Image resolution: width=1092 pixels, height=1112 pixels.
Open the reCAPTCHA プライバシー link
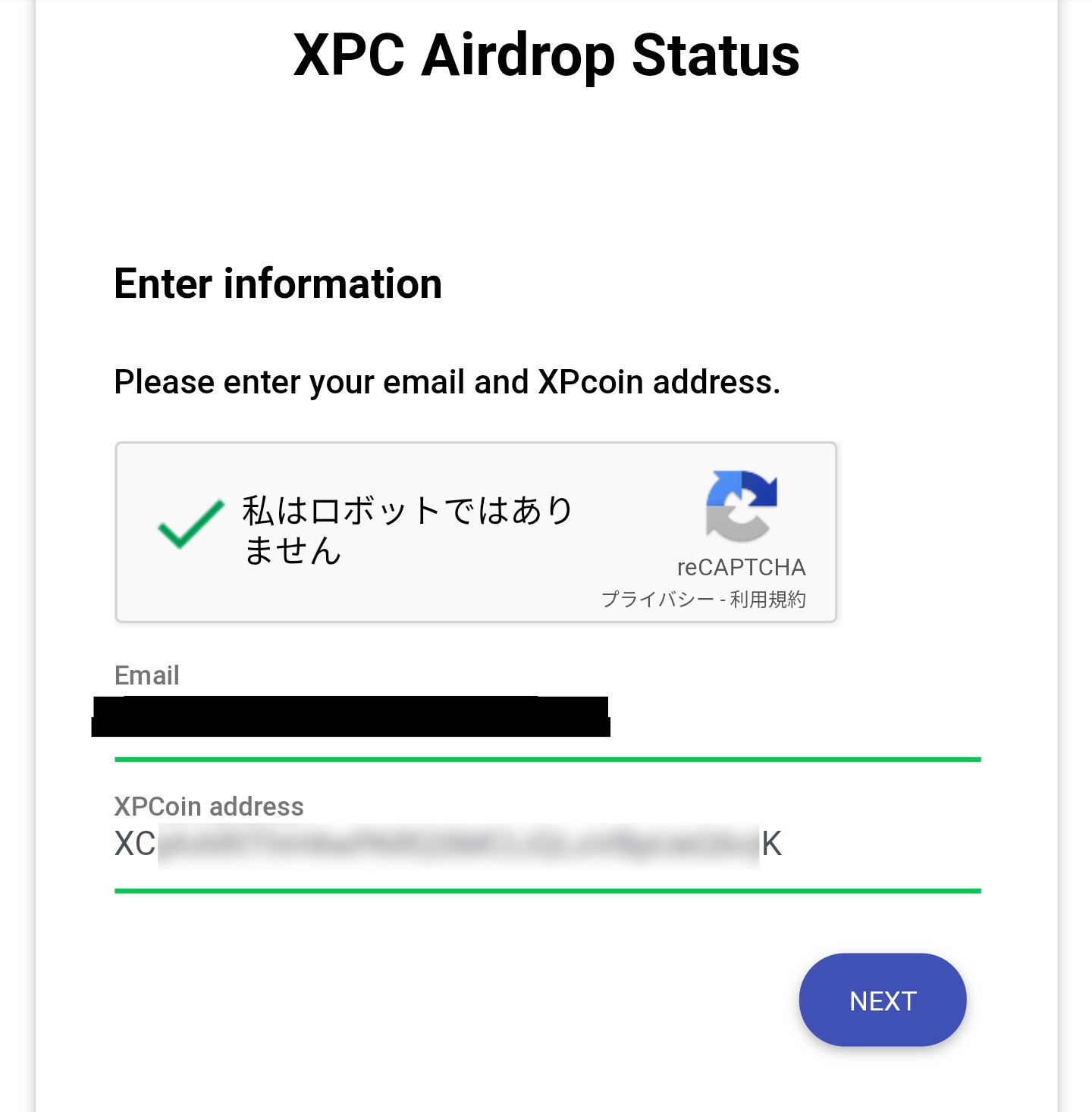coord(657,600)
